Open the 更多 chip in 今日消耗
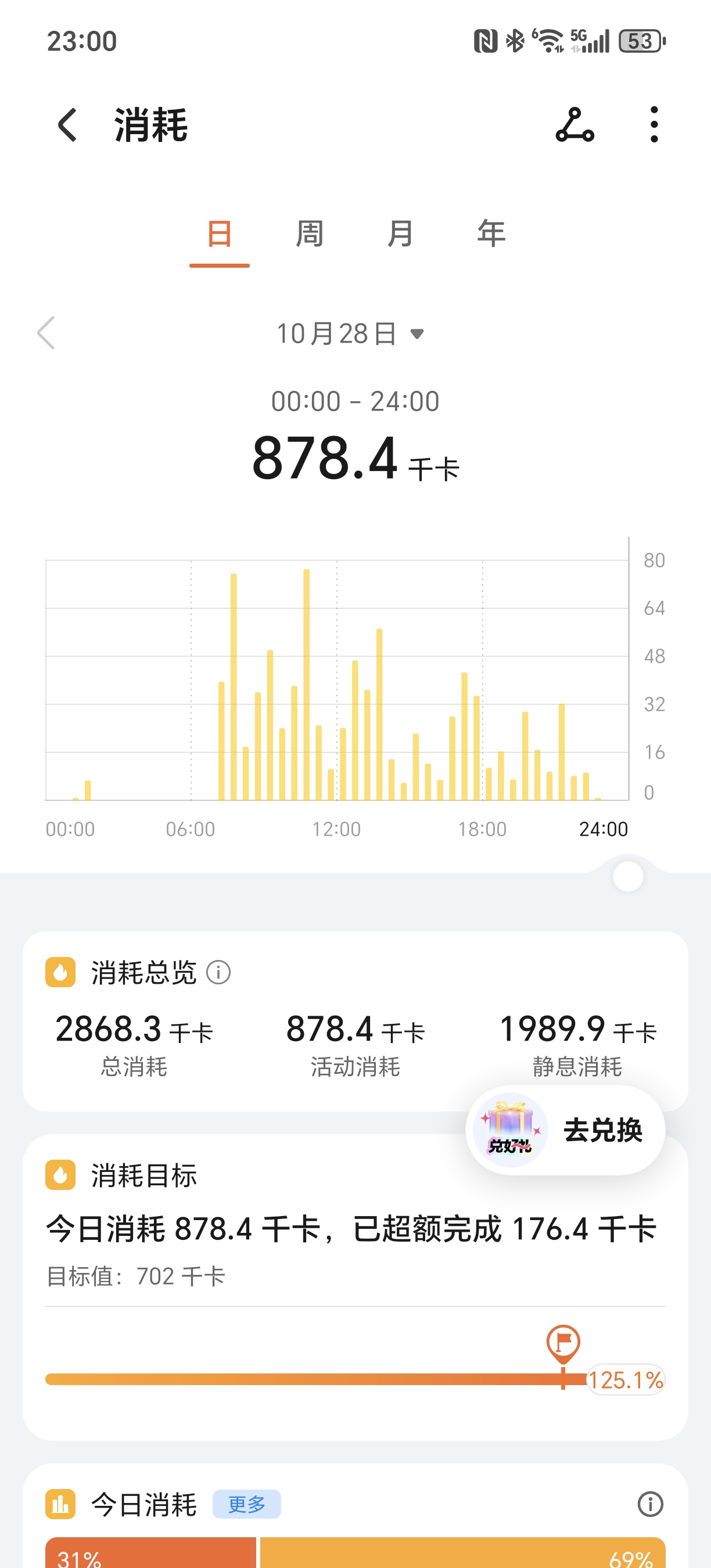This screenshot has height=1568, width=711. click(x=246, y=1504)
